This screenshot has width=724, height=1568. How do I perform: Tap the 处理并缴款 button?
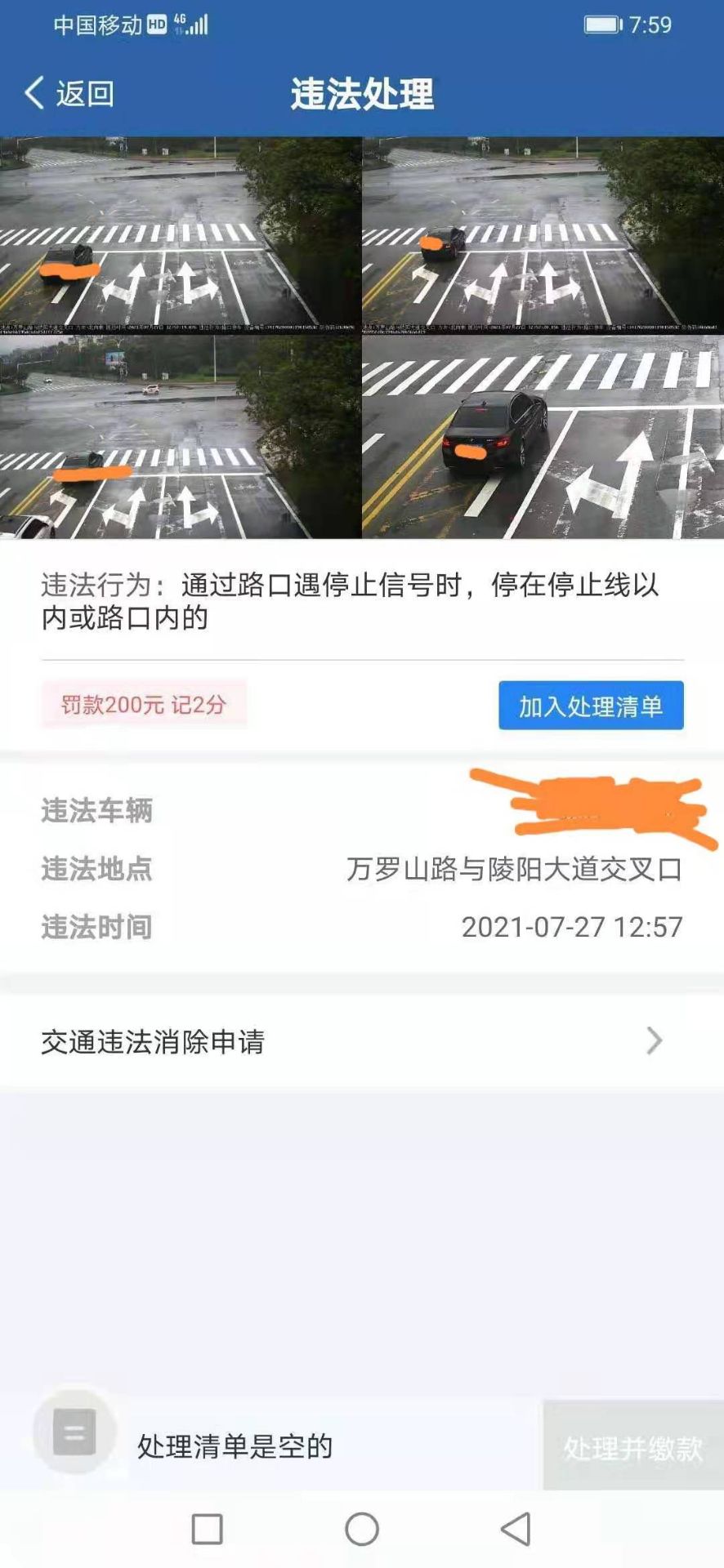(633, 1447)
